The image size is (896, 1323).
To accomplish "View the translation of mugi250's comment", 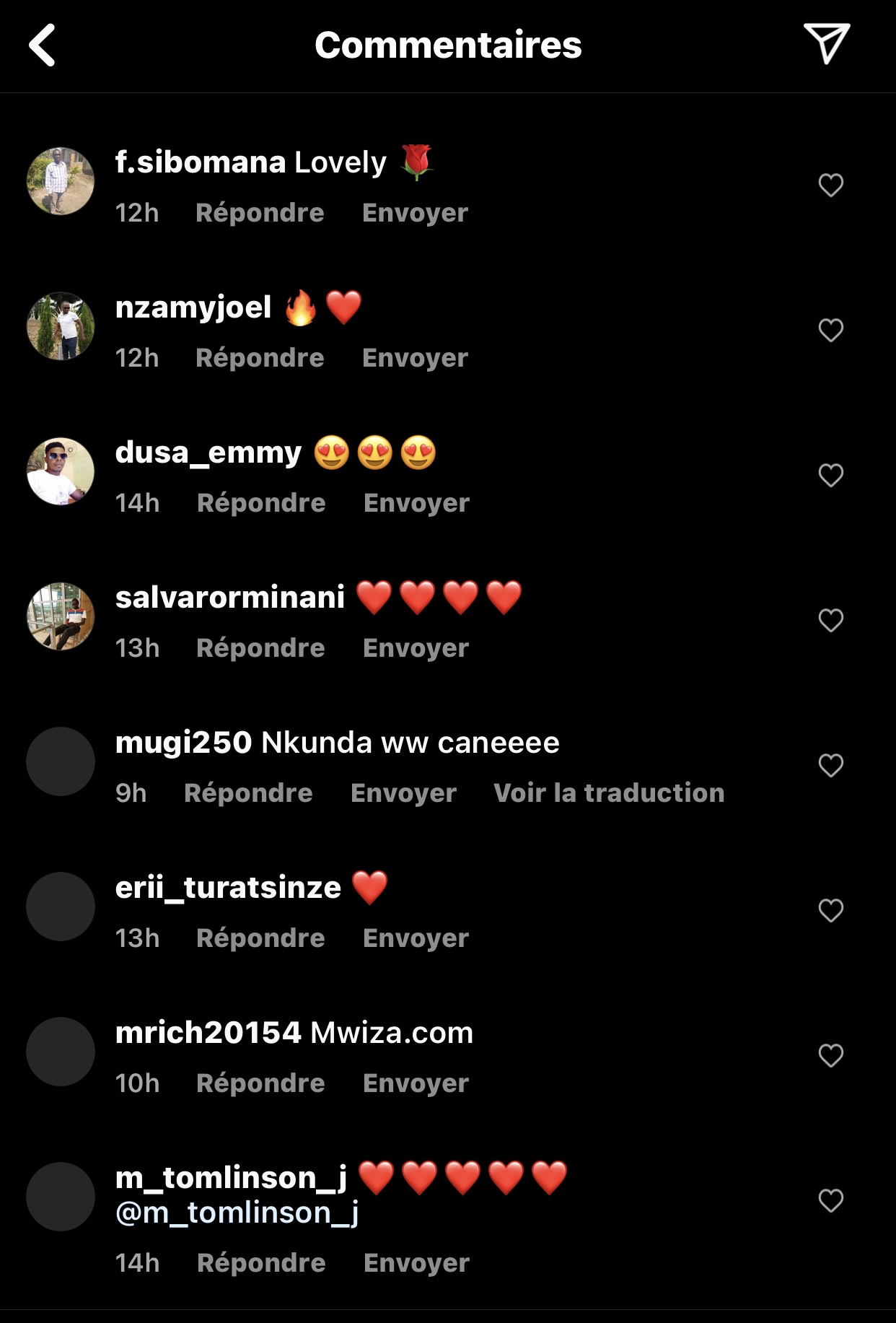I will tap(609, 793).
